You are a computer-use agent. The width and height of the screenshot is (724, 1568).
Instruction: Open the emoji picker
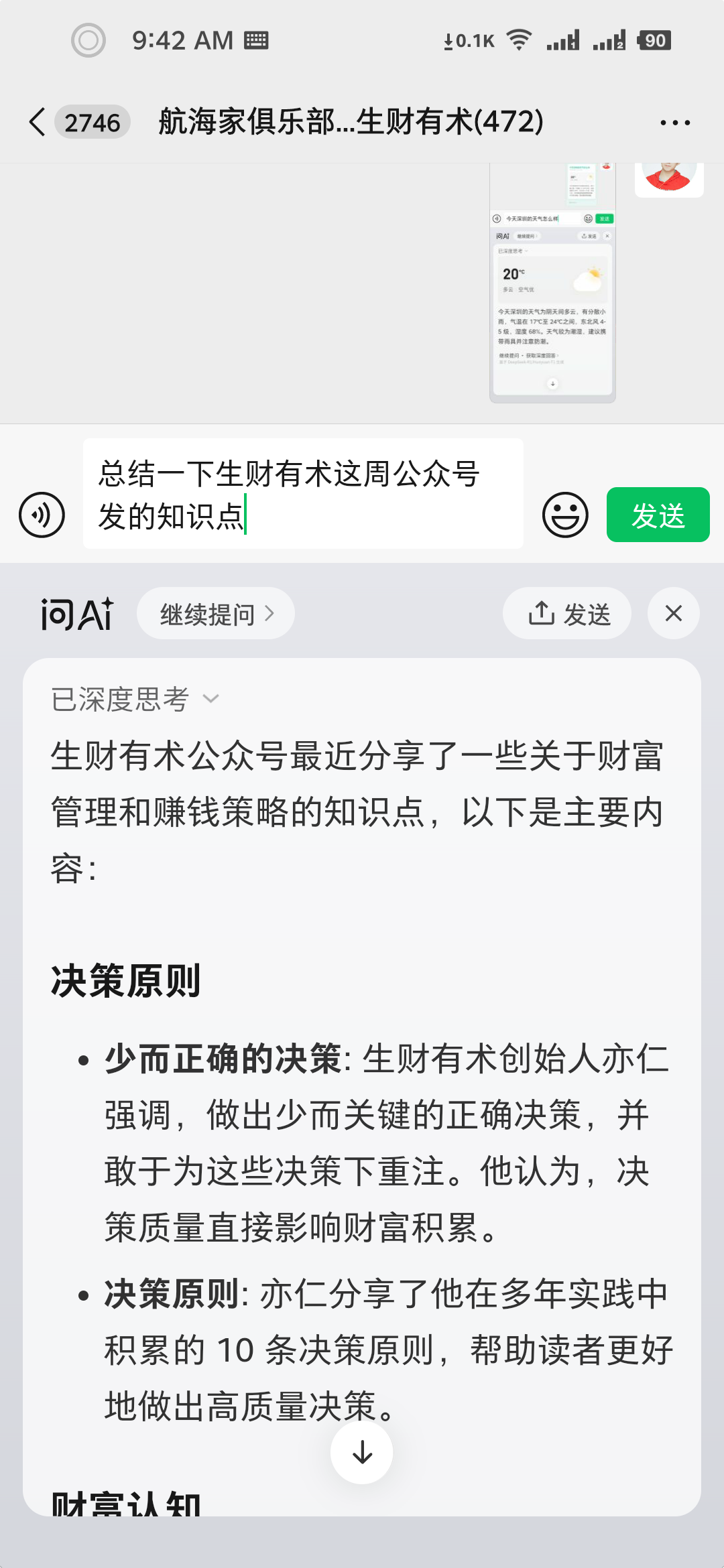(565, 515)
